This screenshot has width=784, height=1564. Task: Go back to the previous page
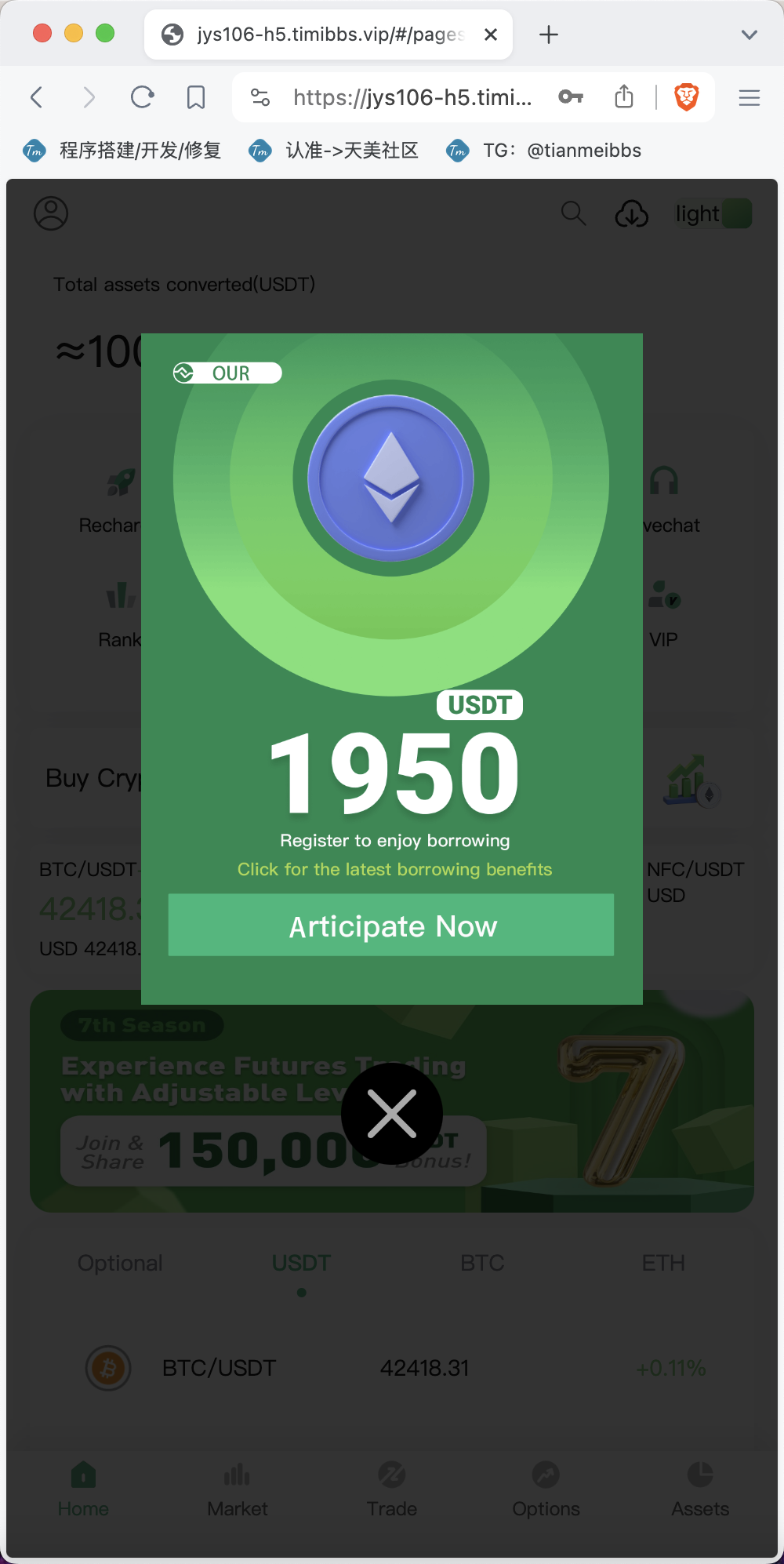point(36,97)
